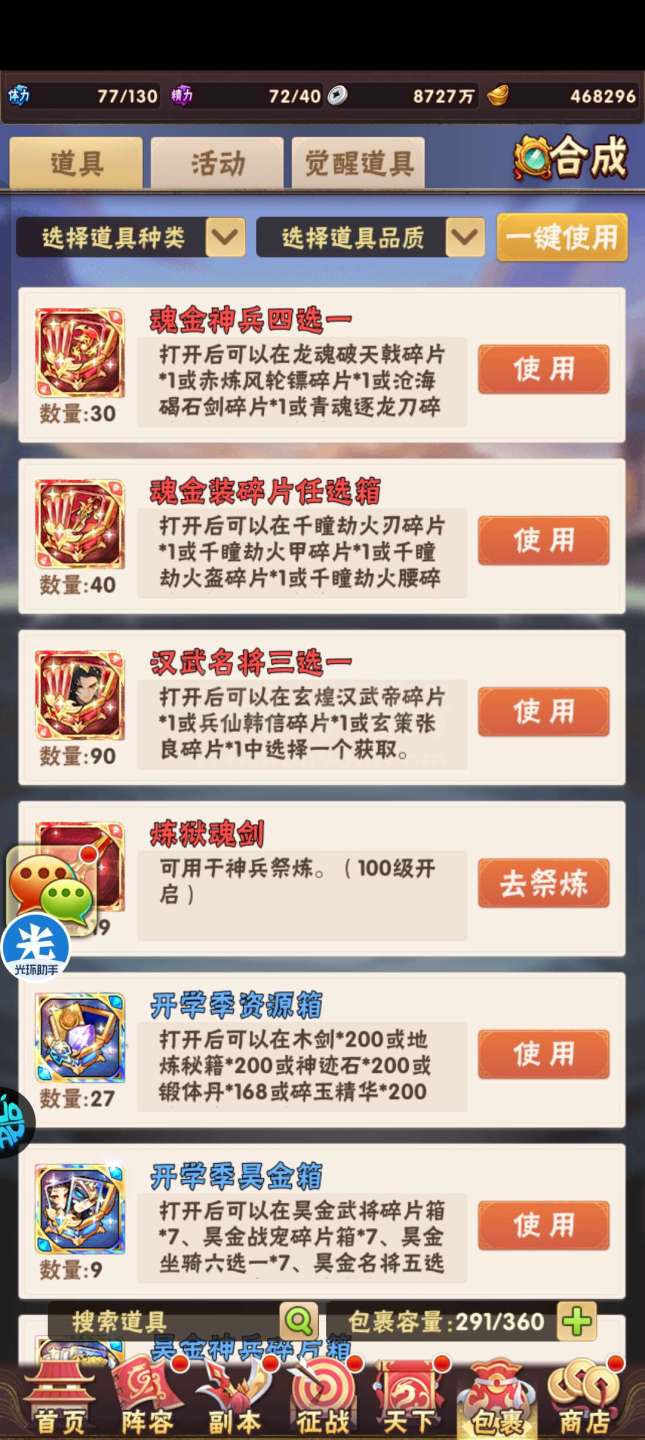The width and height of the screenshot is (645, 1440).
Task: Open the 征战 campaign tab
Action: click(x=322, y=1400)
